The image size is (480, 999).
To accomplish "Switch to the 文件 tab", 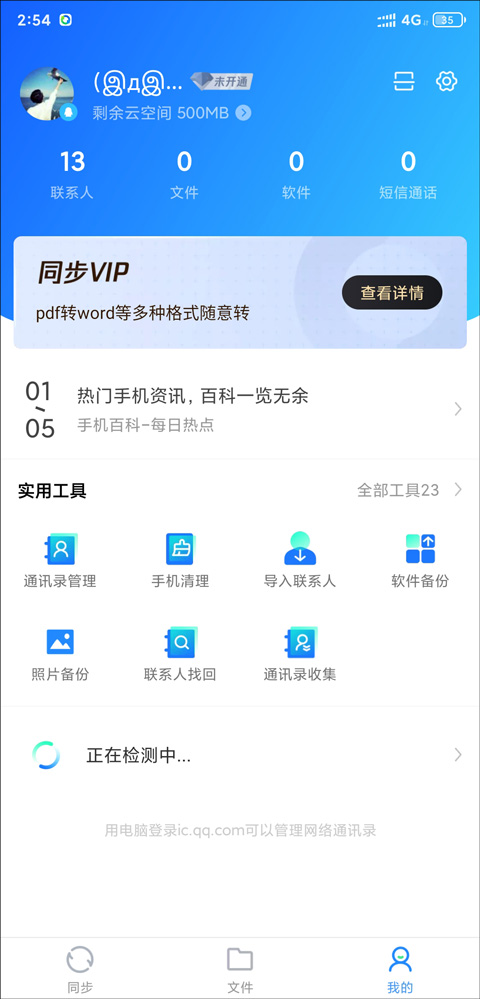I will click(240, 970).
